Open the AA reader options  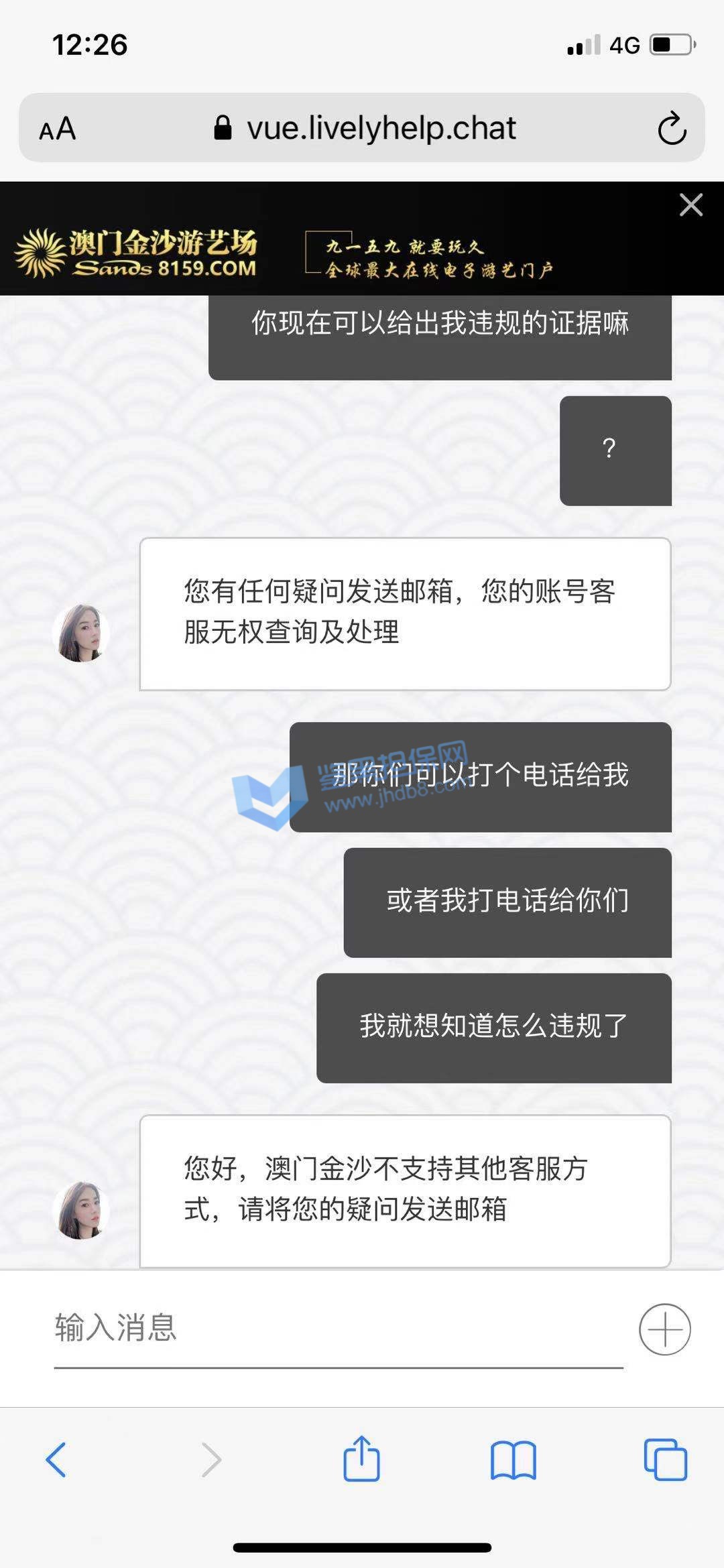(58, 129)
